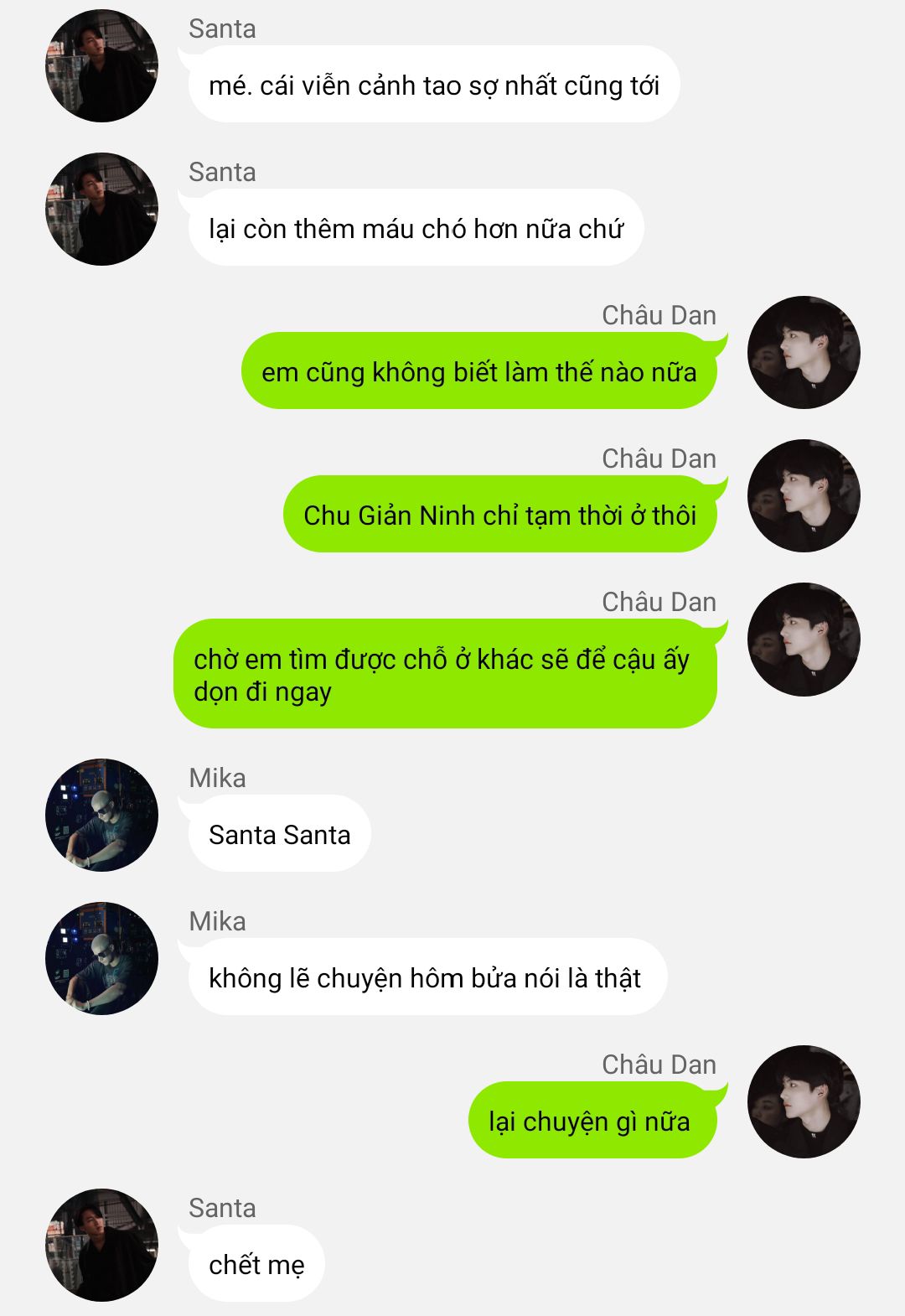
Task: Open Santa's profile picture beside "chết mẹ"
Action: pyautogui.click(x=101, y=1246)
